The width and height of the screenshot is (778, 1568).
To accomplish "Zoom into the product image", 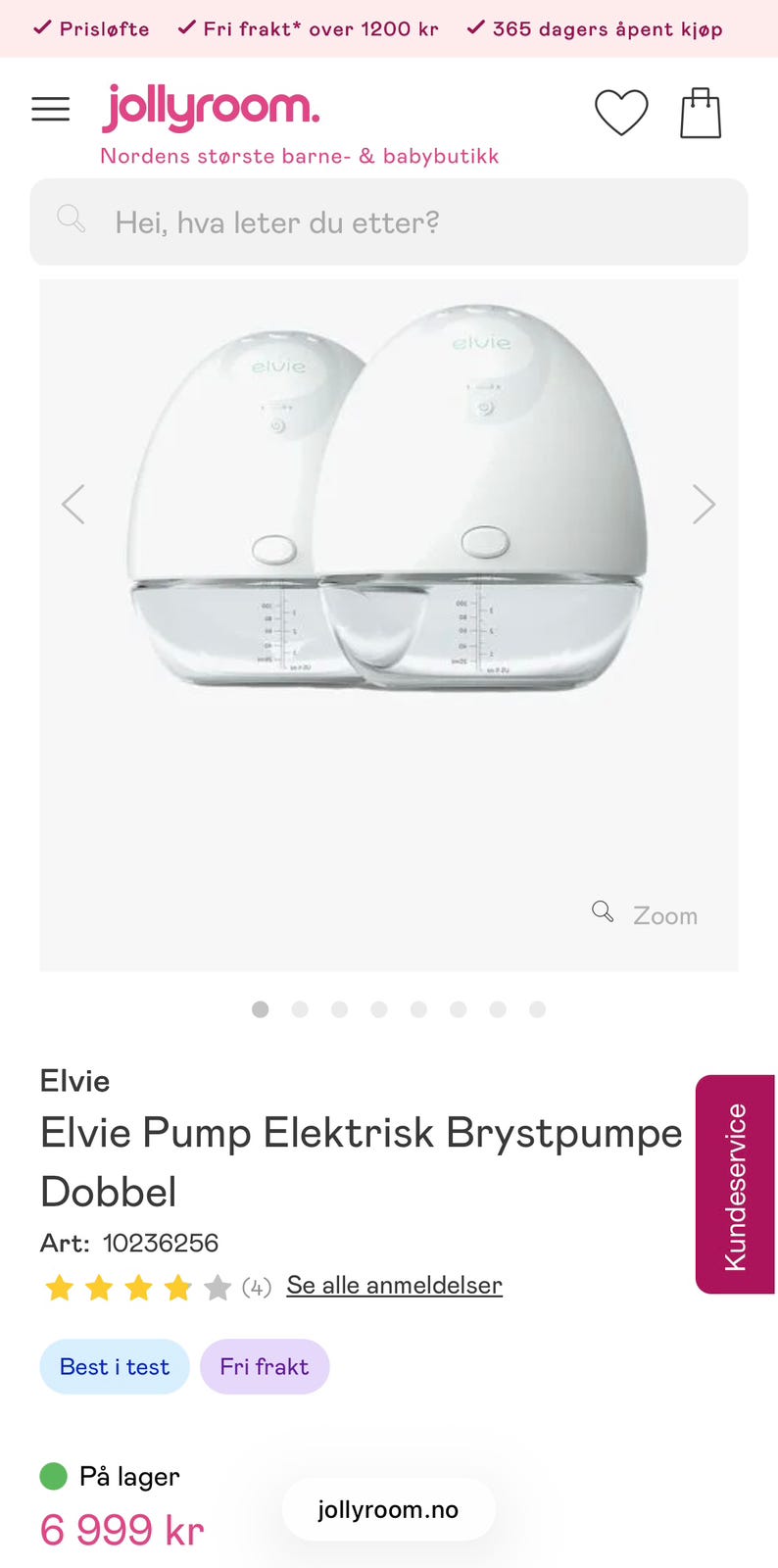I will [646, 915].
